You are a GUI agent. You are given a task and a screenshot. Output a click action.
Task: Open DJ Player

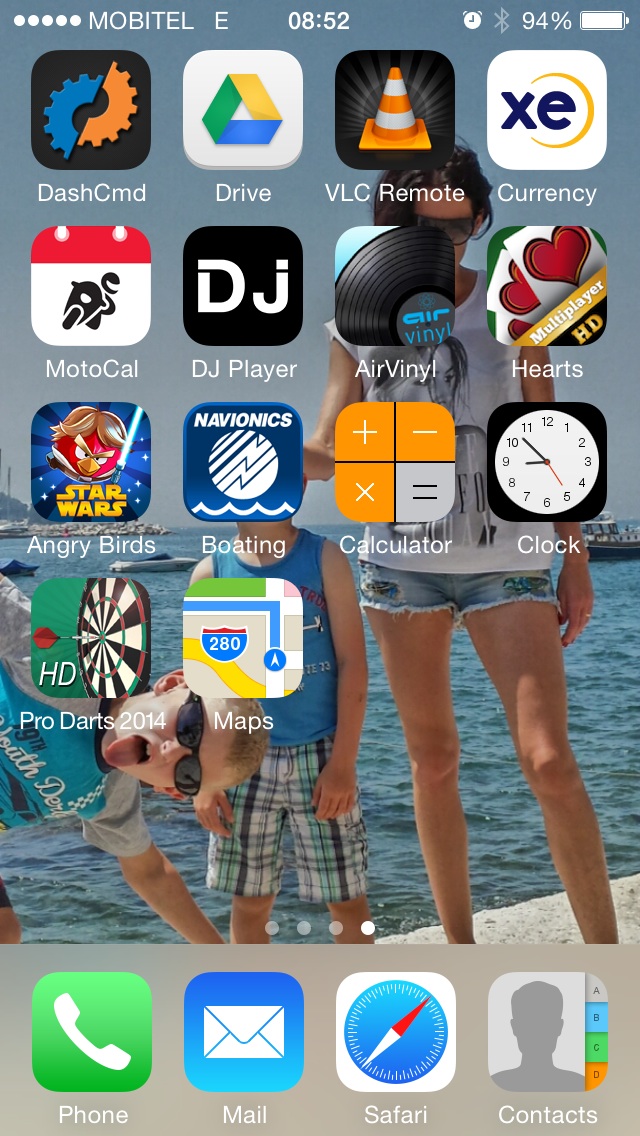tap(243, 286)
